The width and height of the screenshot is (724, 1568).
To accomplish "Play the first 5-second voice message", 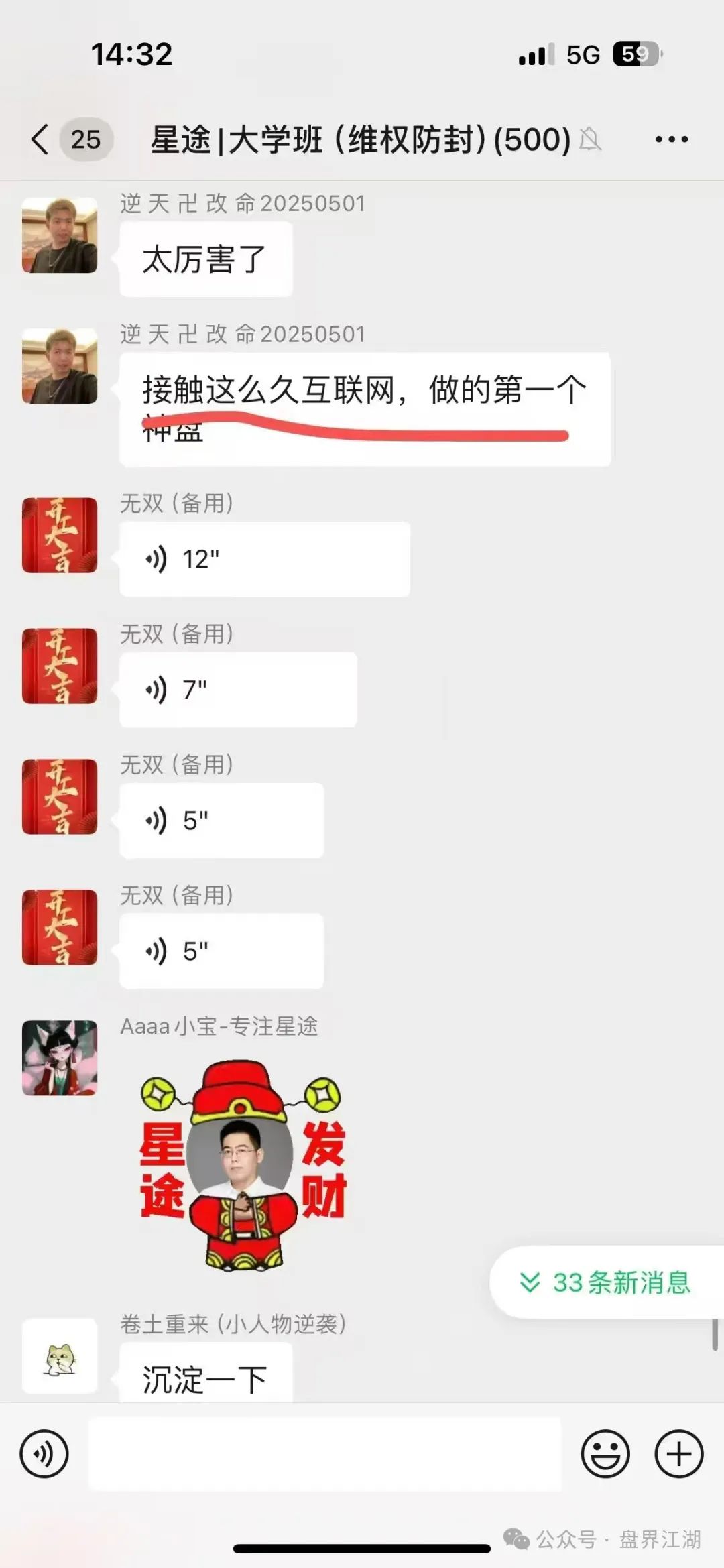I will pyautogui.click(x=221, y=819).
